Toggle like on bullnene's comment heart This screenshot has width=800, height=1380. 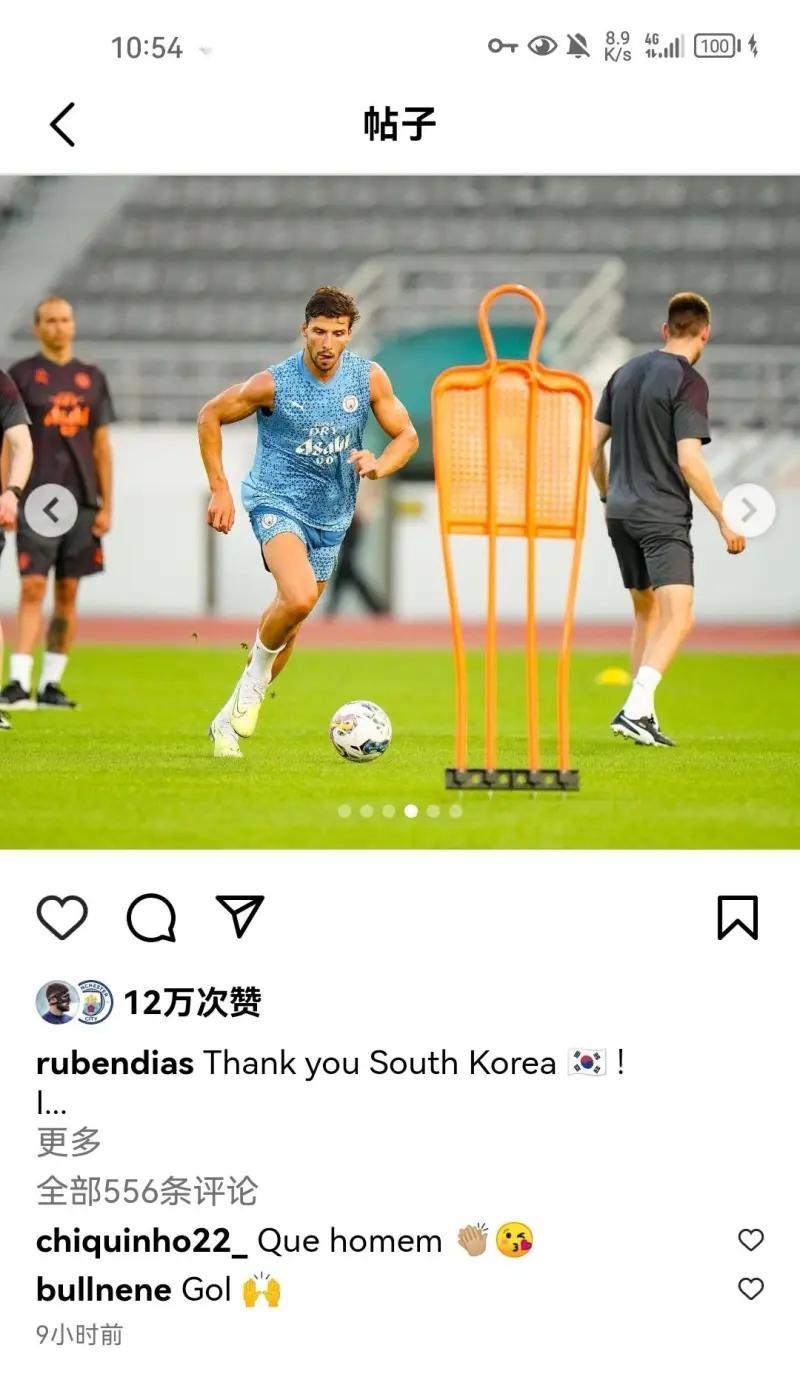tap(753, 1289)
